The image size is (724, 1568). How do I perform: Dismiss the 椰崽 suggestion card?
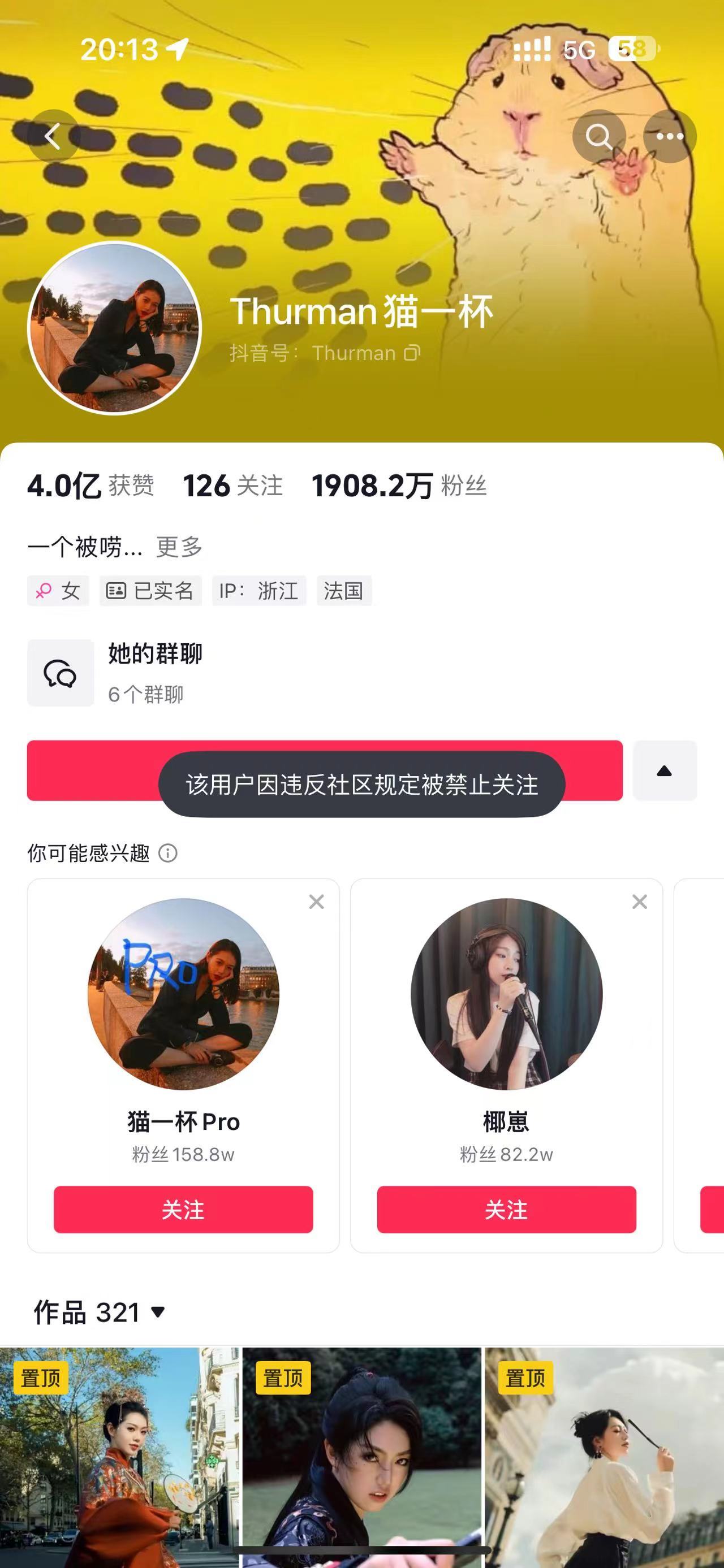click(639, 902)
